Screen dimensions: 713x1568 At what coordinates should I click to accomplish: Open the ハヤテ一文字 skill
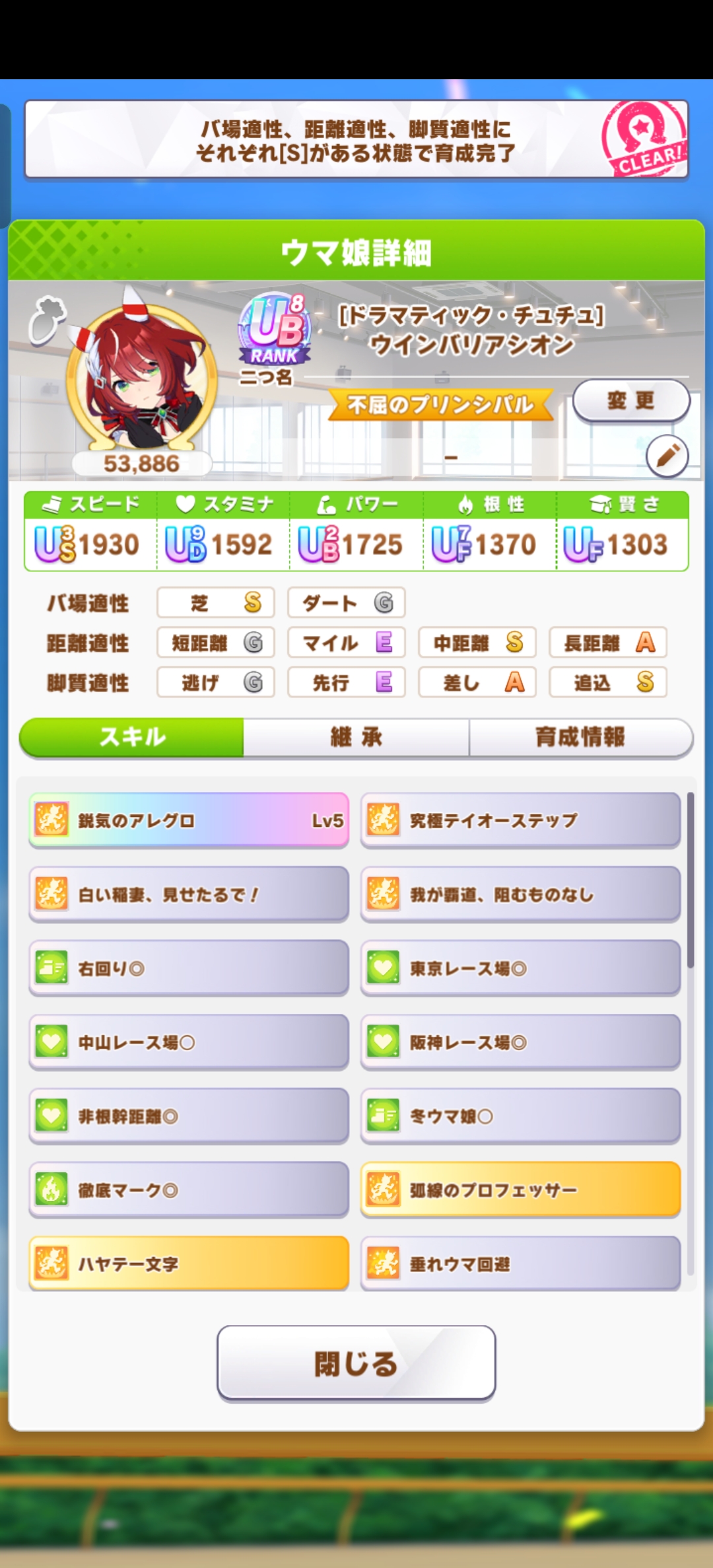click(189, 1264)
